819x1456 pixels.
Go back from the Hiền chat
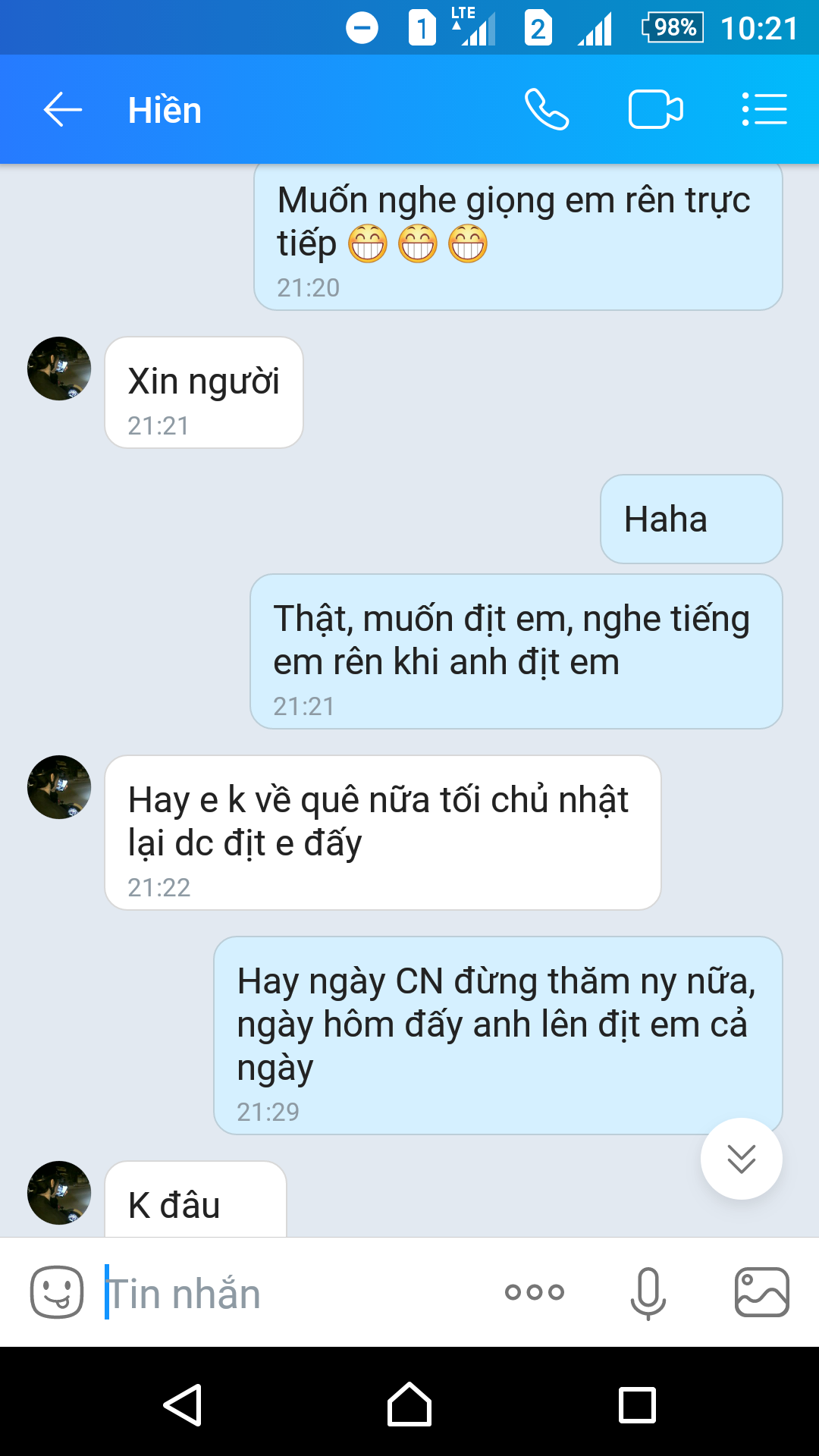62,110
